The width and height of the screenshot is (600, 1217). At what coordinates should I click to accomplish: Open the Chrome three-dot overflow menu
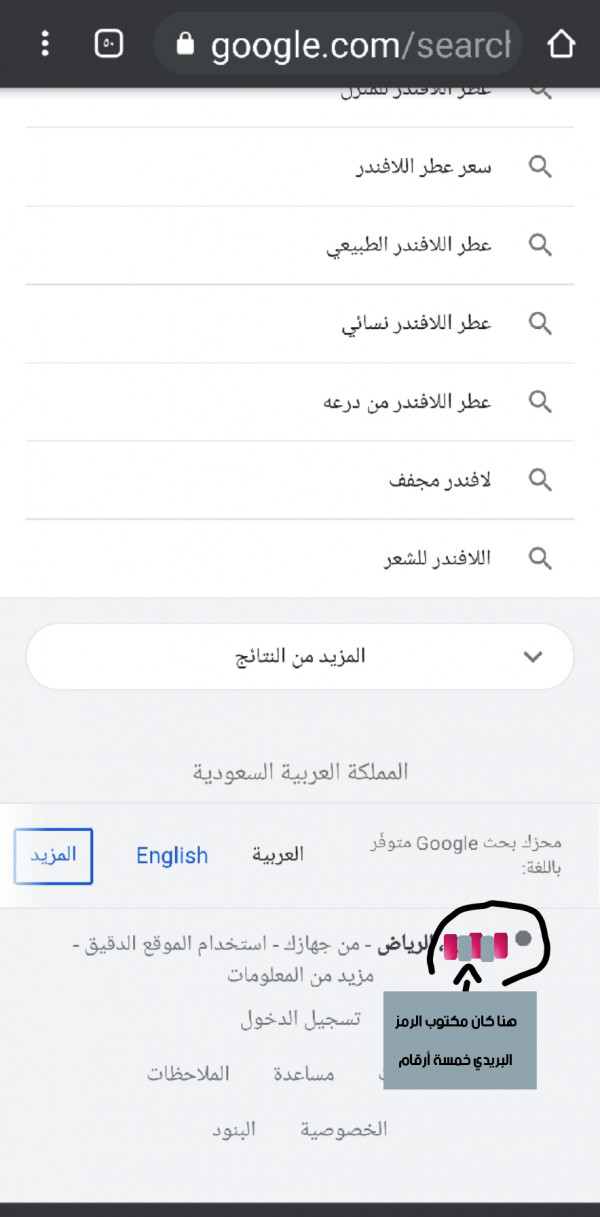(45, 43)
